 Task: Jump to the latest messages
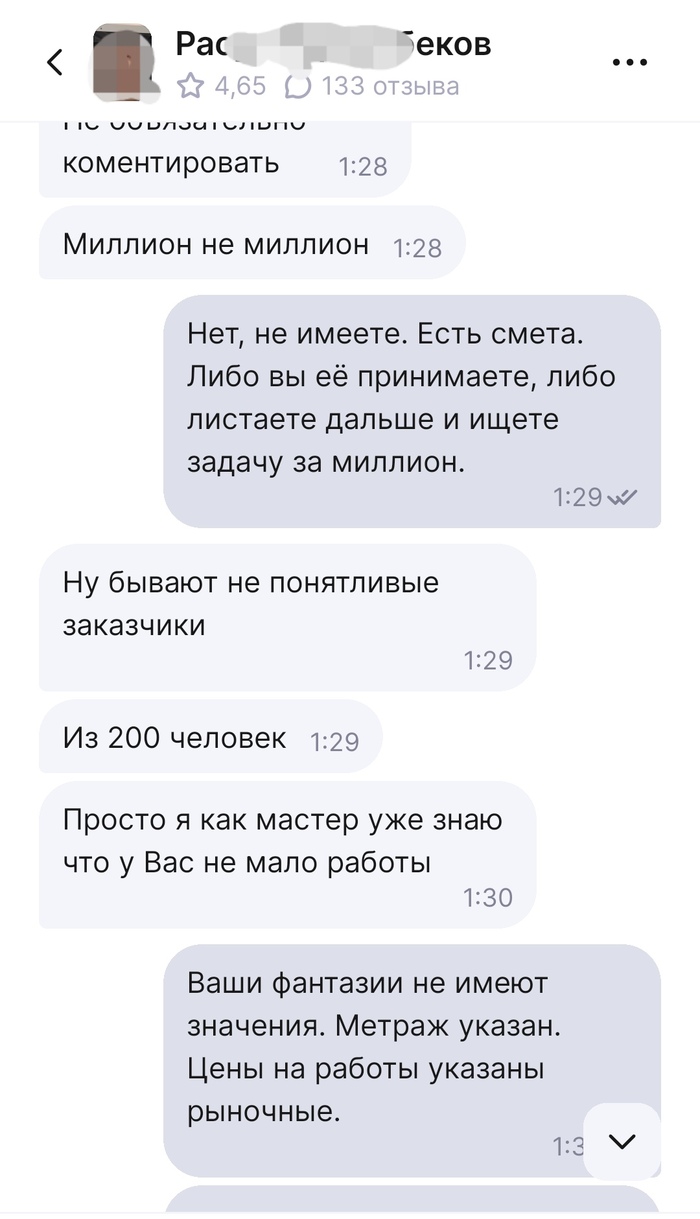(622, 1141)
